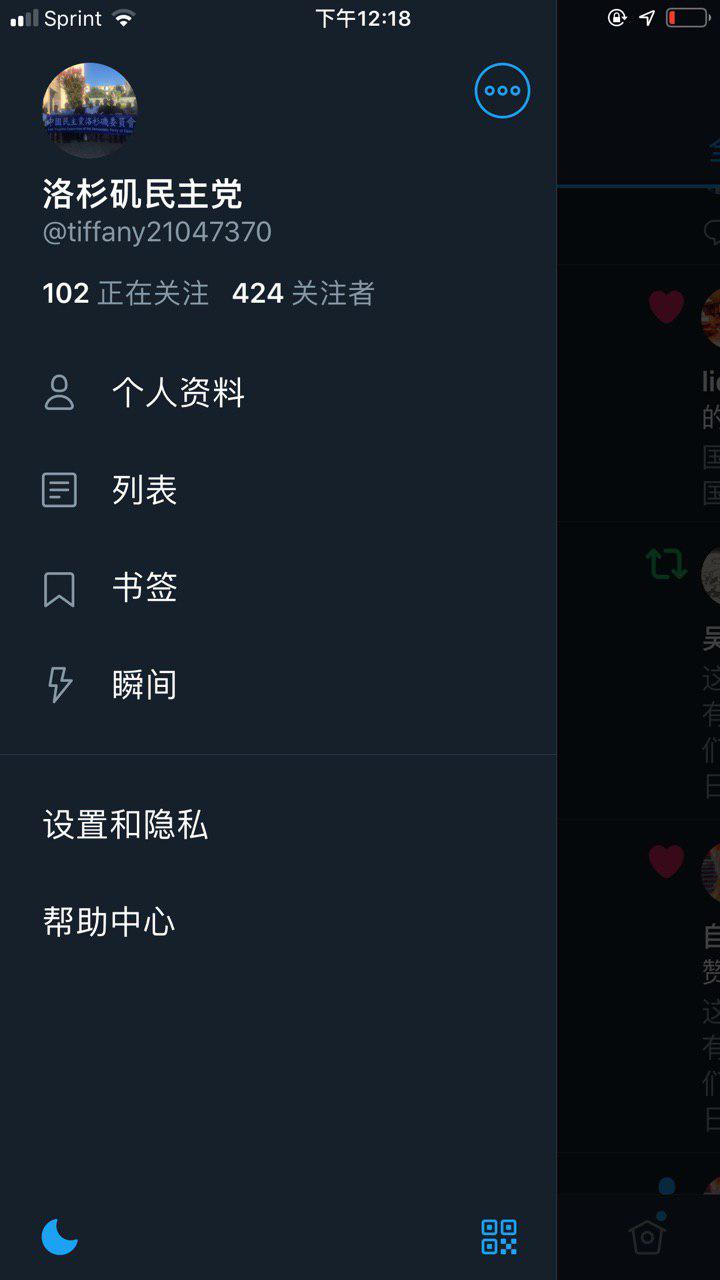This screenshot has height=1280, width=720.
Task: Open the 102 正在关注 following list
Action: 126,293
